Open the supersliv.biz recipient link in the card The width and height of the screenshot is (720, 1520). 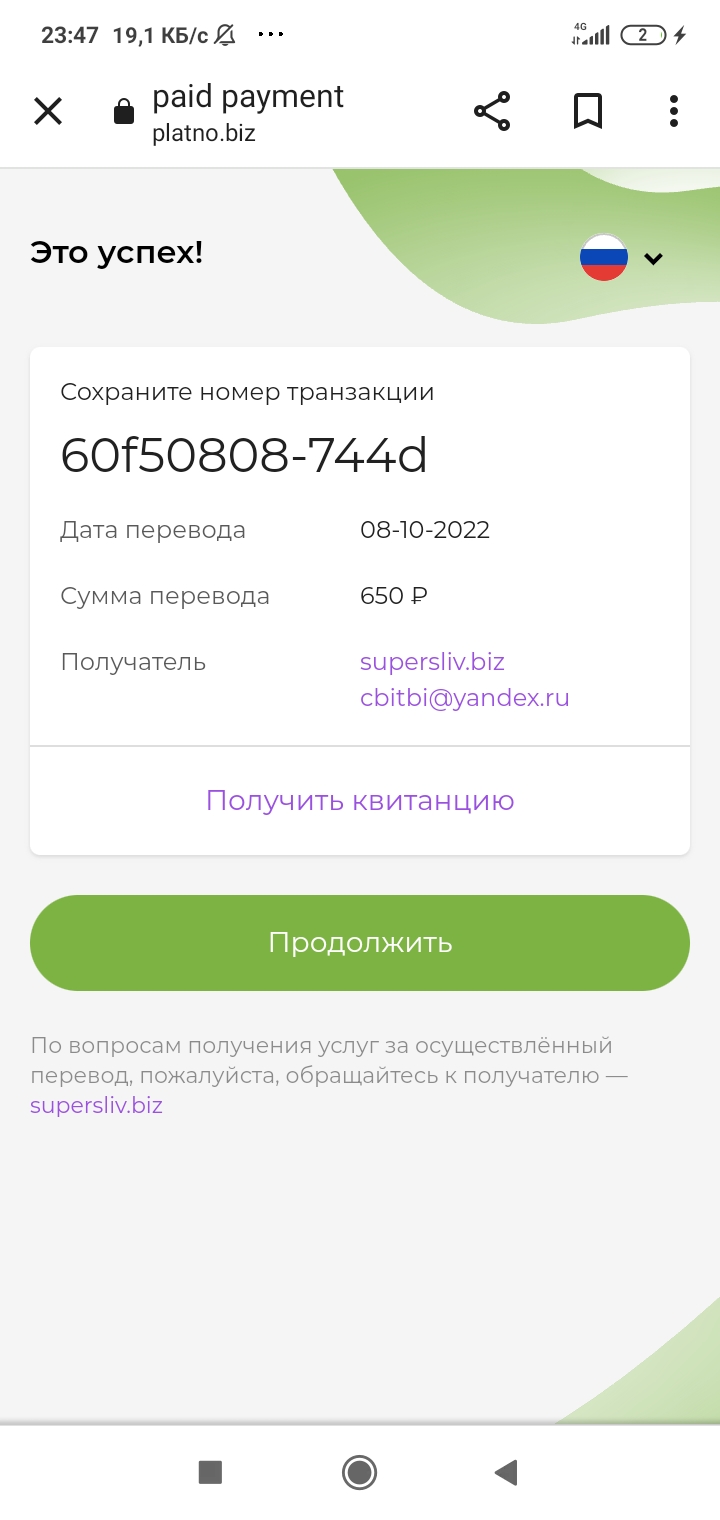coord(432,662)
